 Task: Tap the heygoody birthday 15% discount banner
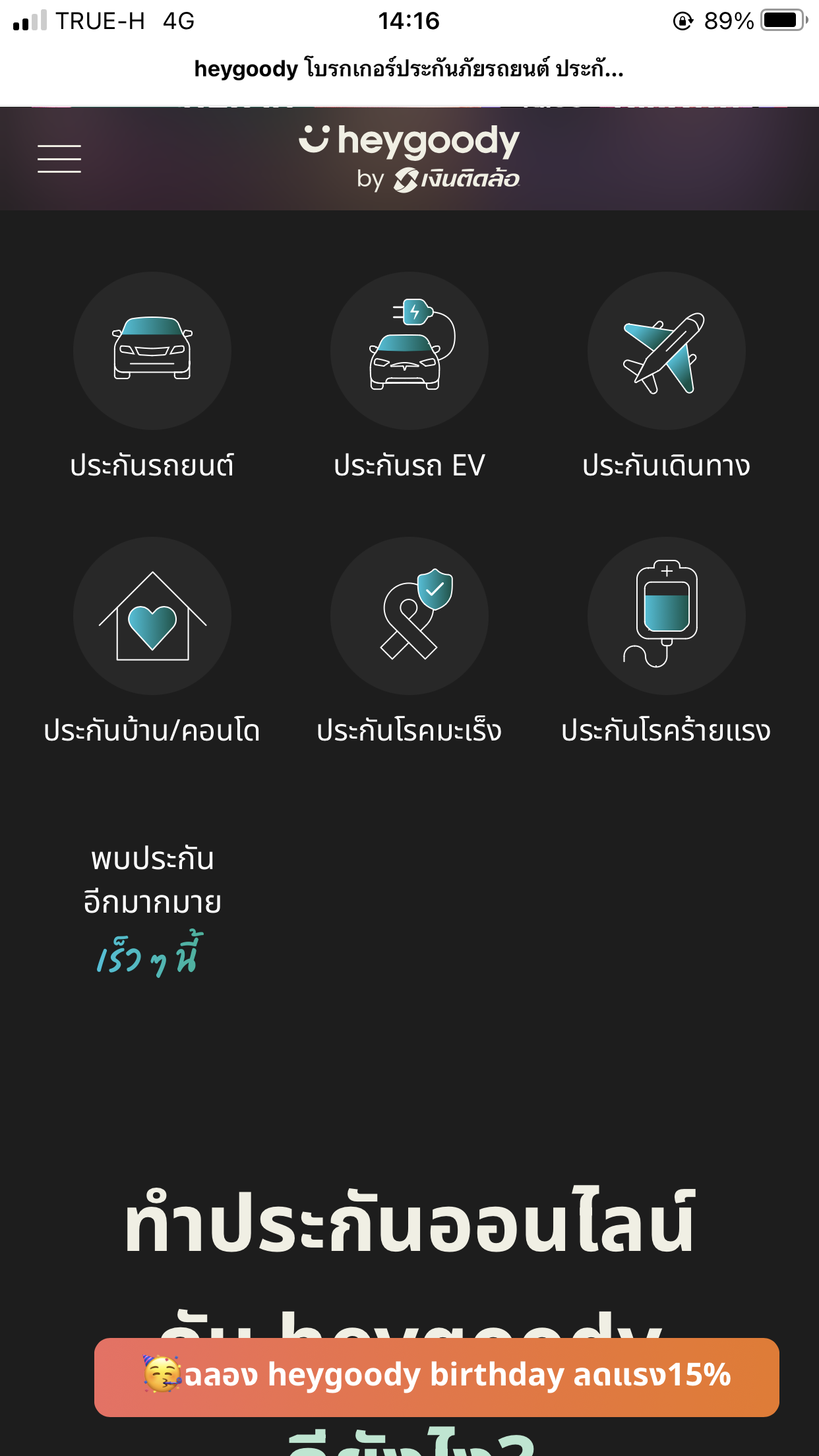pos(437,1377)
